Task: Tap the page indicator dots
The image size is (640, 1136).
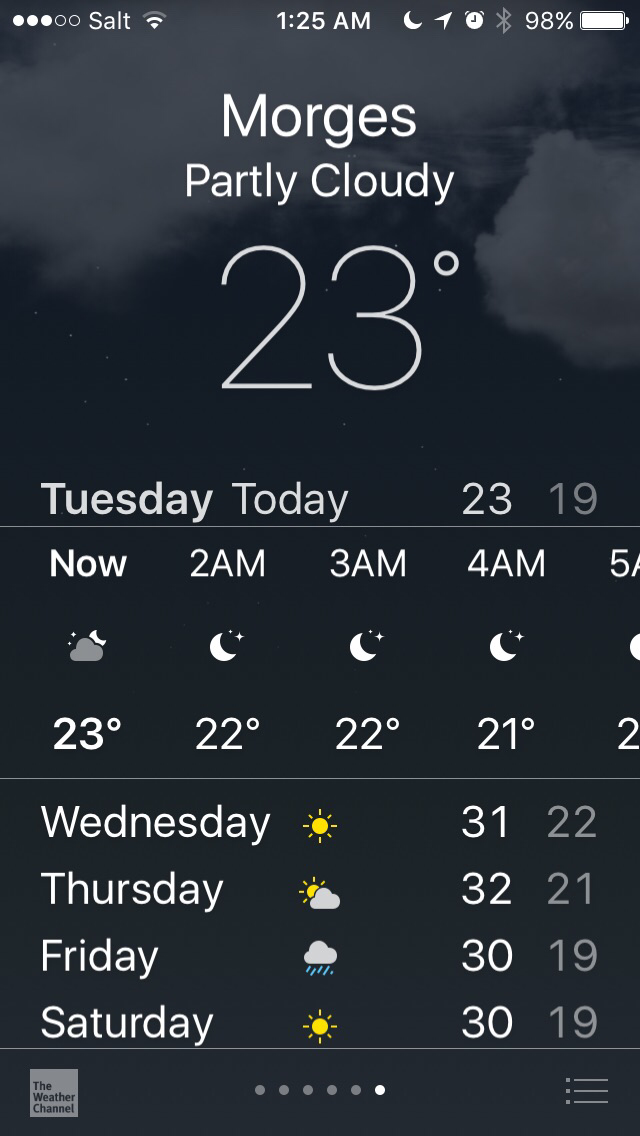Action: pyautogui.click(x=319, y=1090)
